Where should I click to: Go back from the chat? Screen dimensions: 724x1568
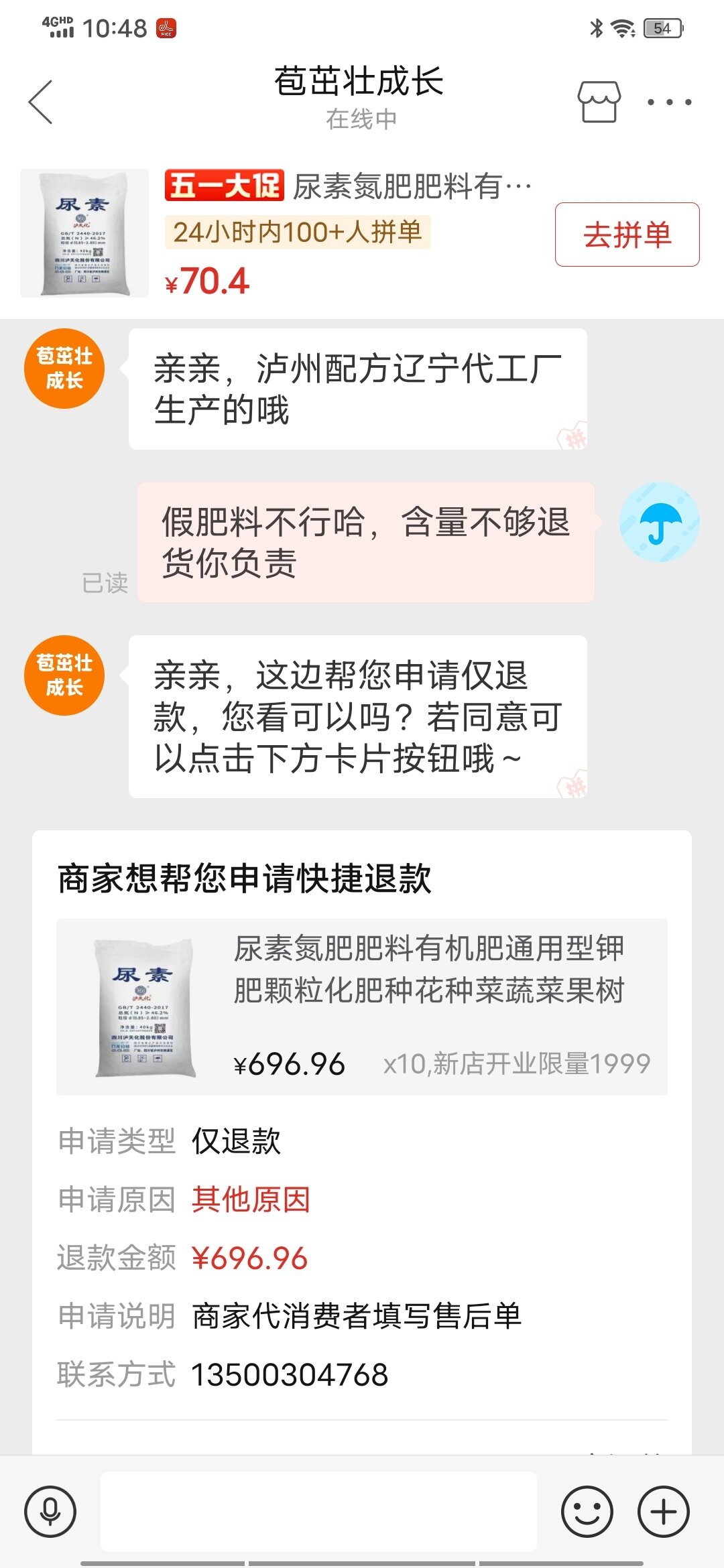point(40,102)
